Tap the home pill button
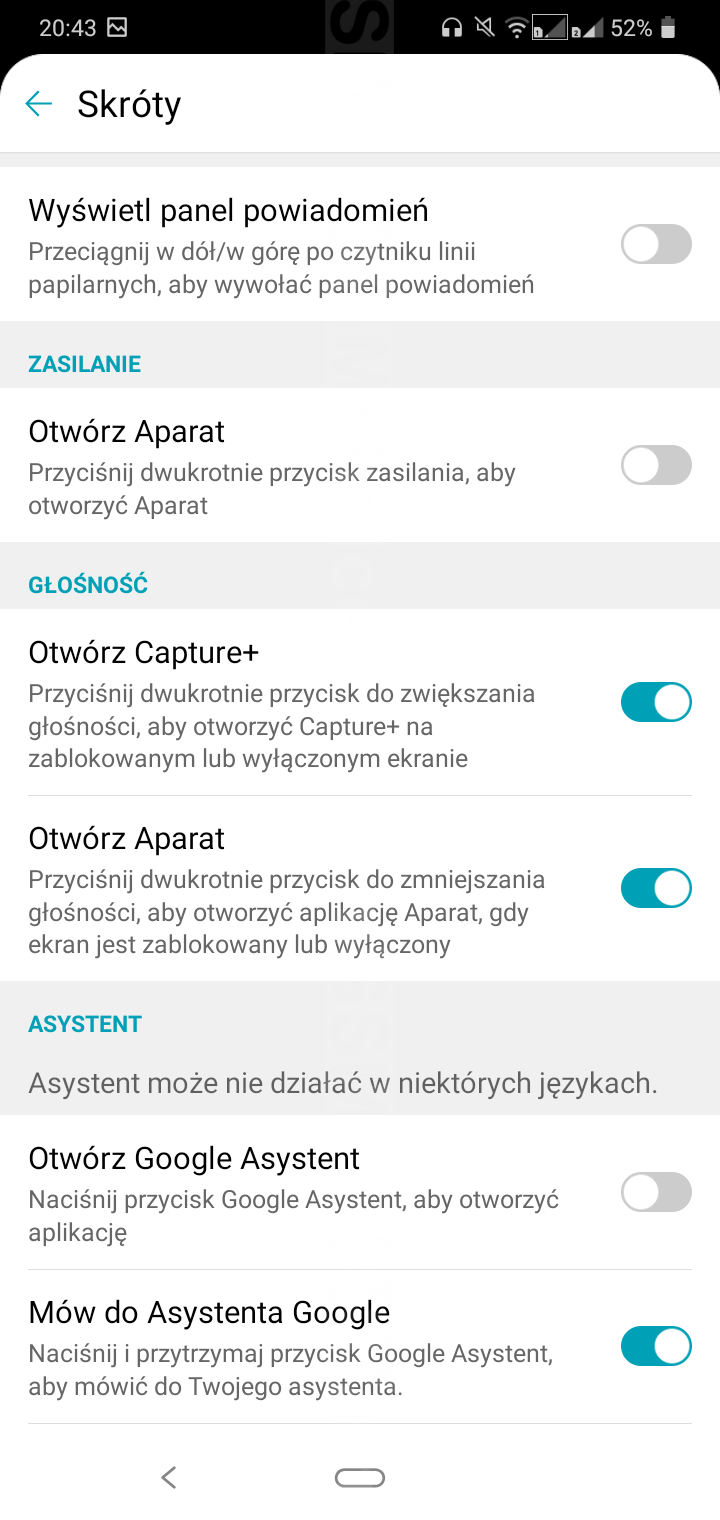The image size is (720, 1520). pyautogui.click(x=360, y=1478)
